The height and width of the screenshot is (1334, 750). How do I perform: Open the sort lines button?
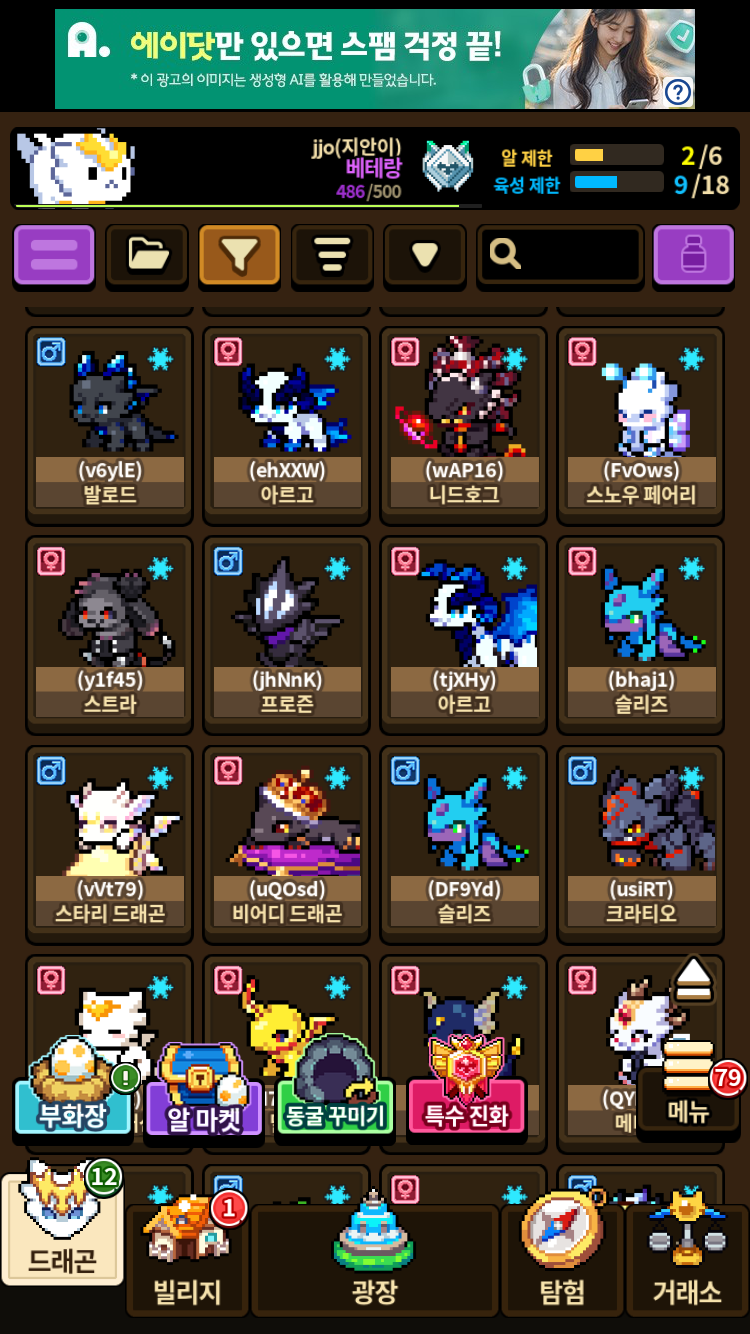click(x=332, y=255)
